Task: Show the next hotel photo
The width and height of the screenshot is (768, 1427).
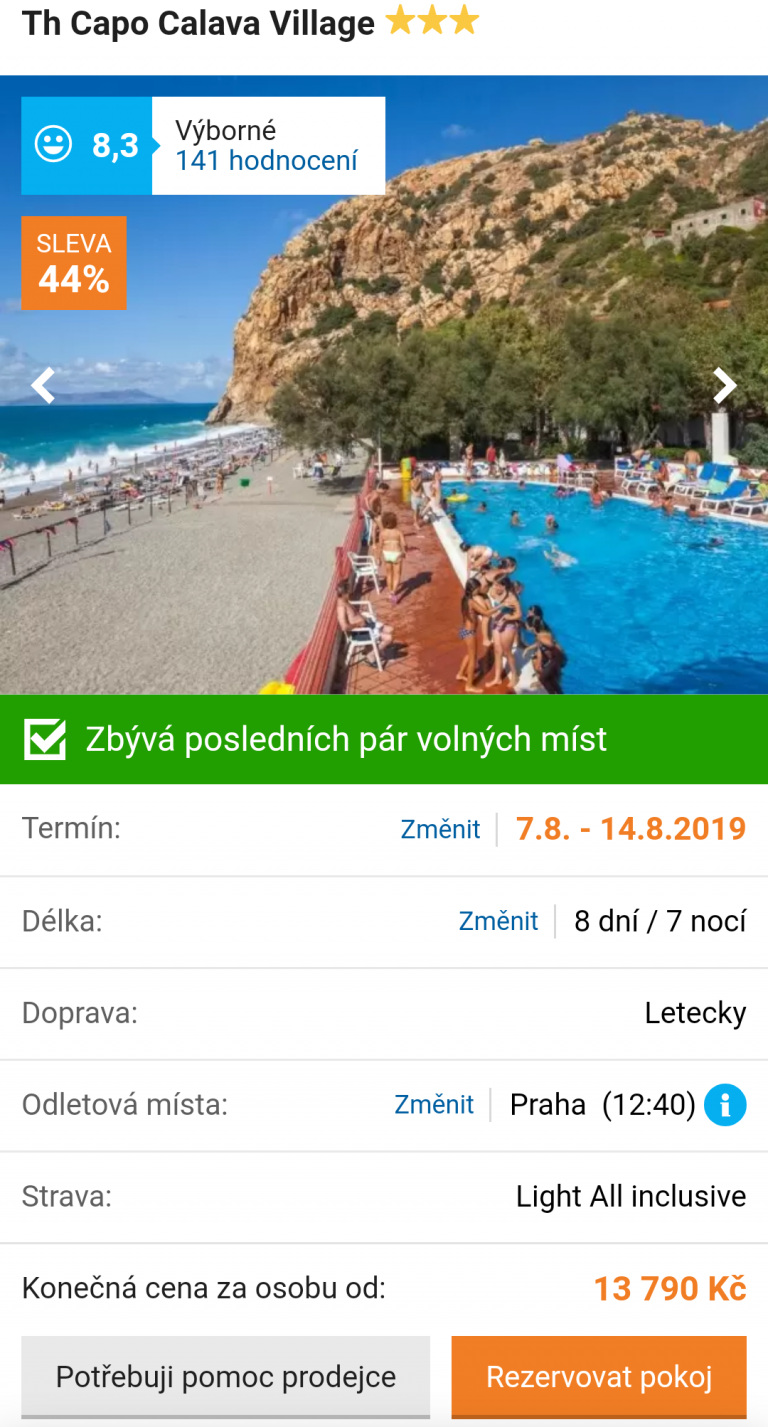Action: pyautogui.click(x=724, y=386)
